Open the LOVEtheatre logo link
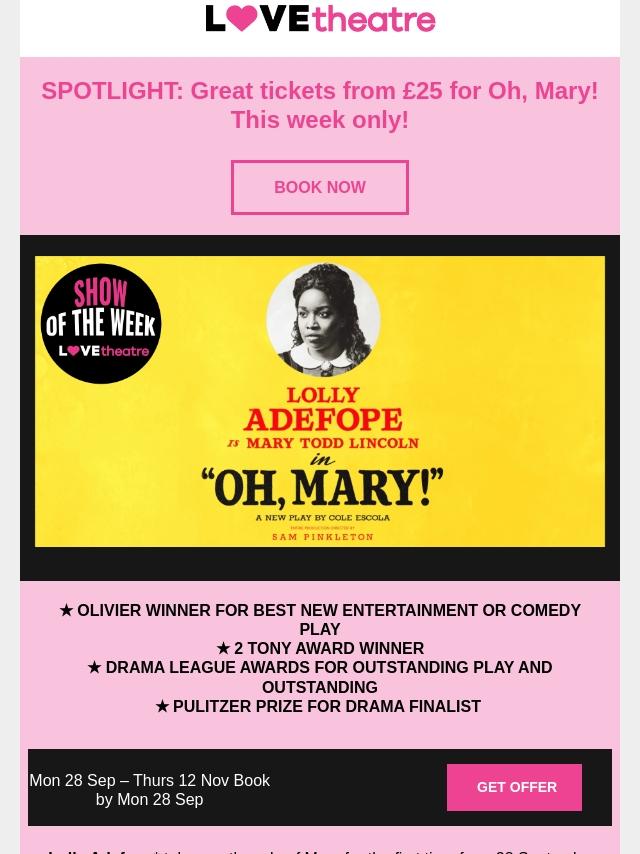 [320, 19]
